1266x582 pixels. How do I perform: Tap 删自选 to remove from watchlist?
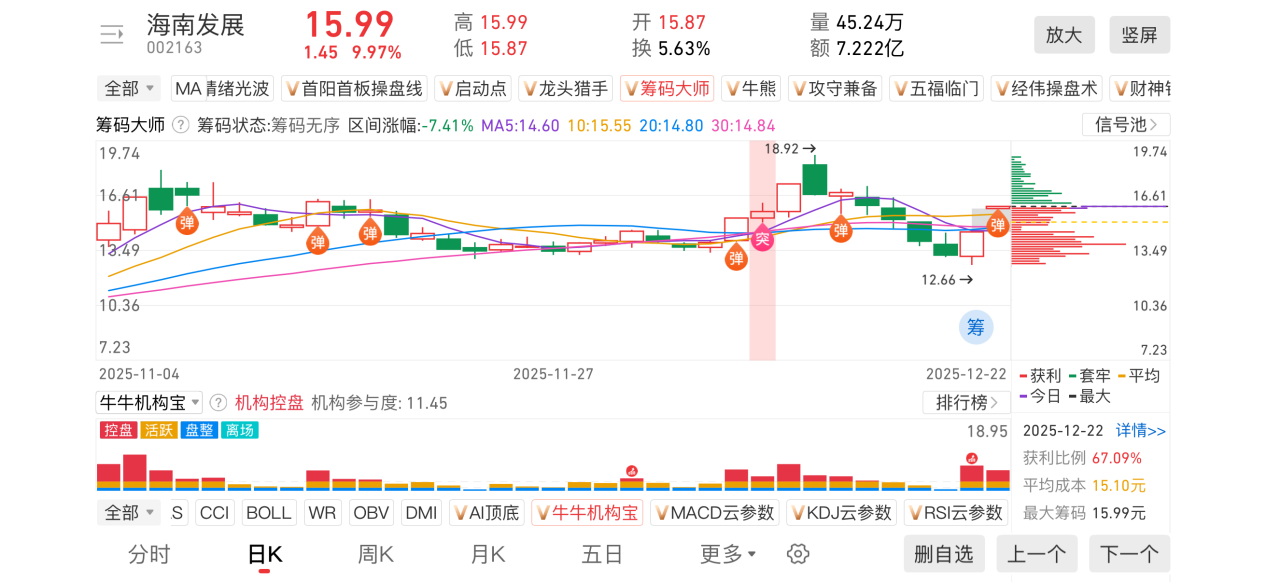click(x=943, y=554)
